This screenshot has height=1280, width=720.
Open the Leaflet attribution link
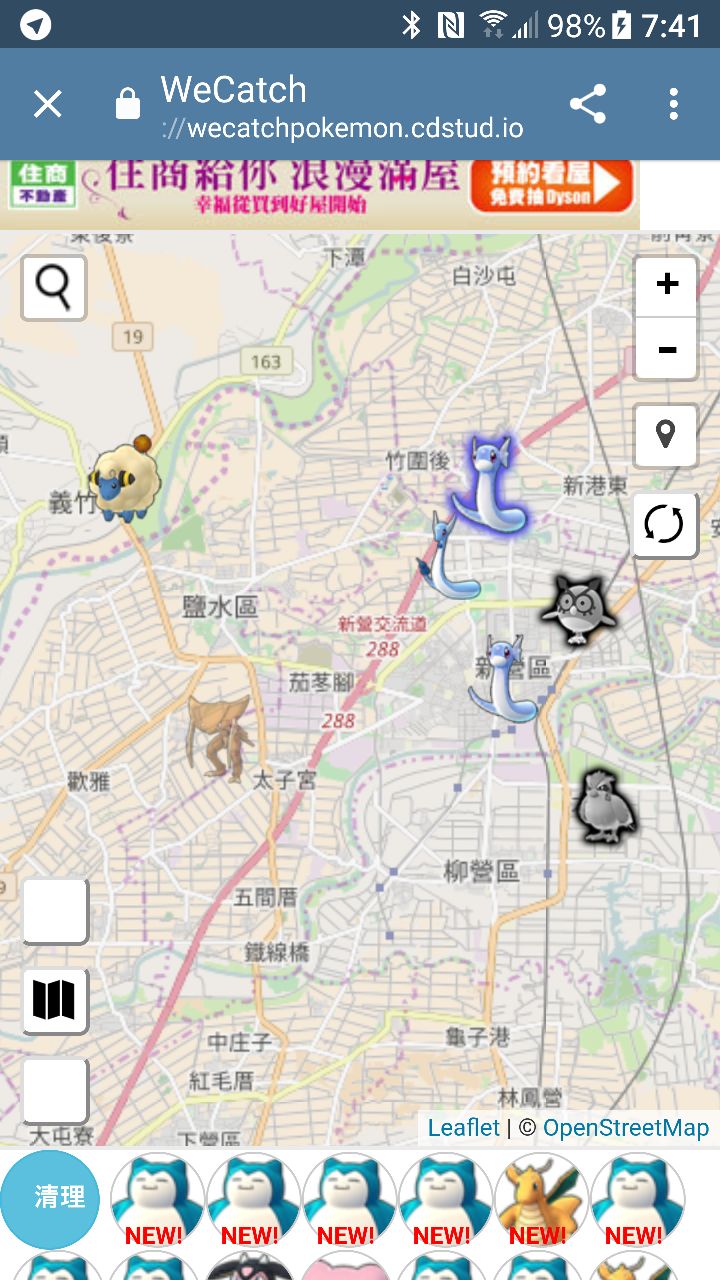point(463,1128)
